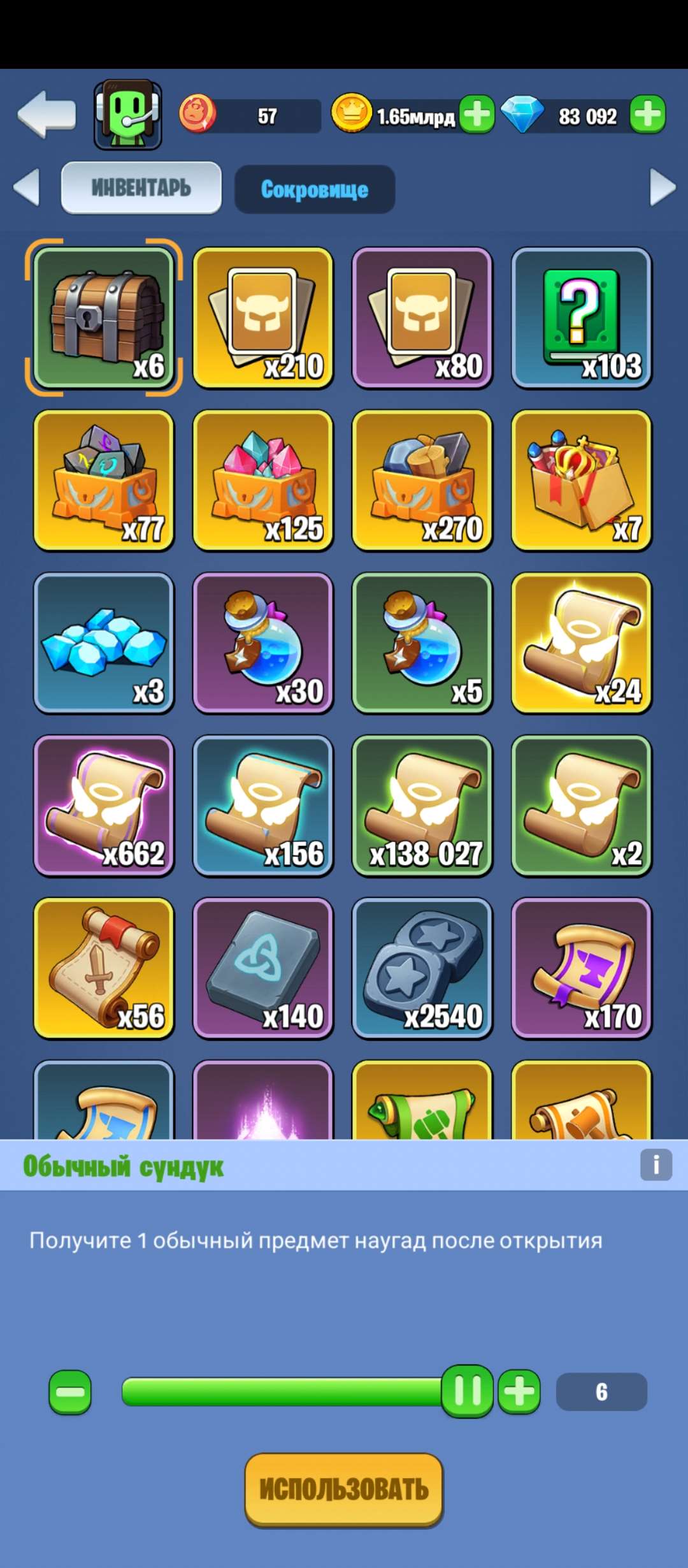Select the gift box item x7
The height and width of the screenshot is (1568, 688).
582,479
